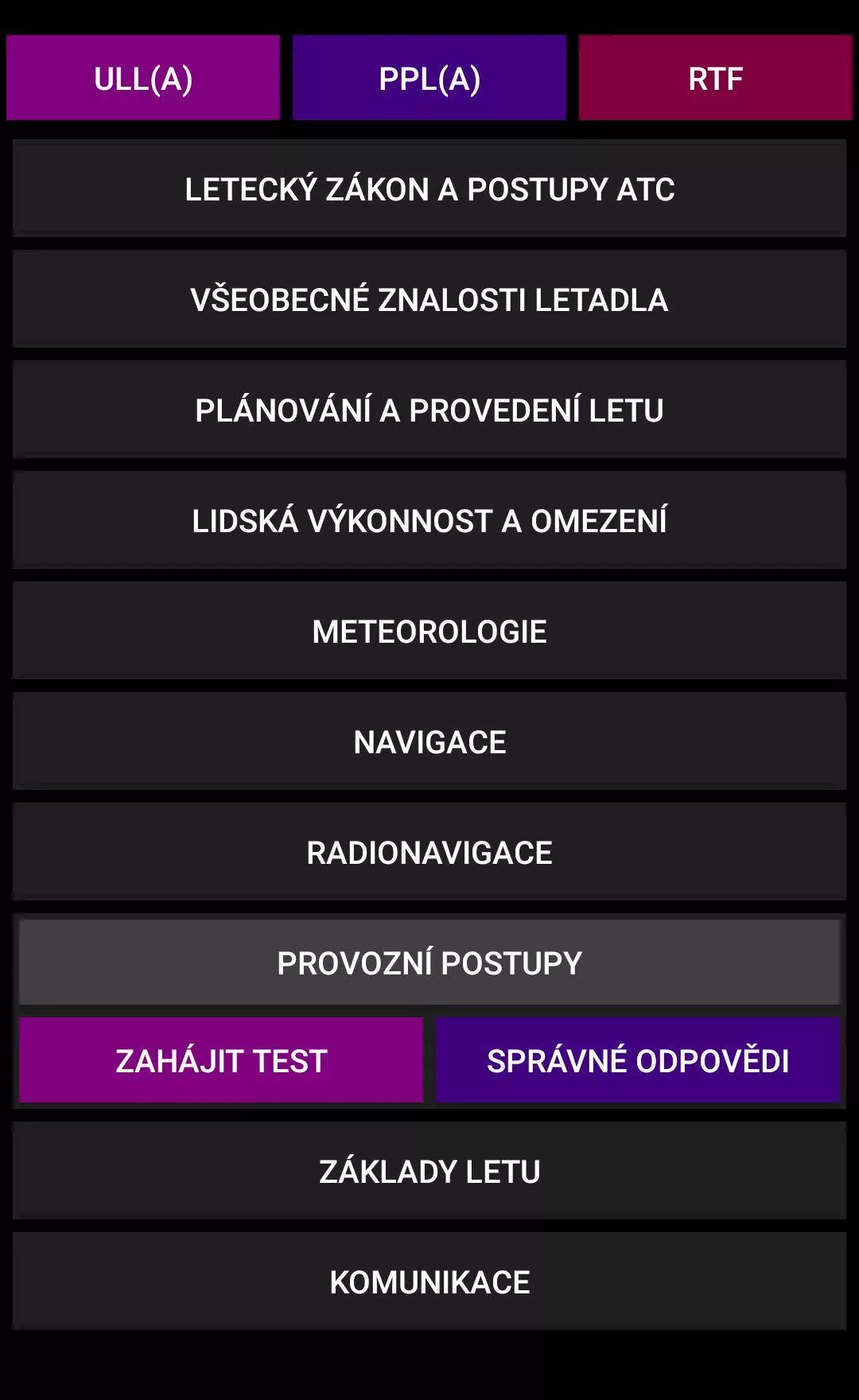The width and height of the screenshot is (859, 1400).
Task: Open Lidská výkonnost a omezení
Action: coord(429,520)
